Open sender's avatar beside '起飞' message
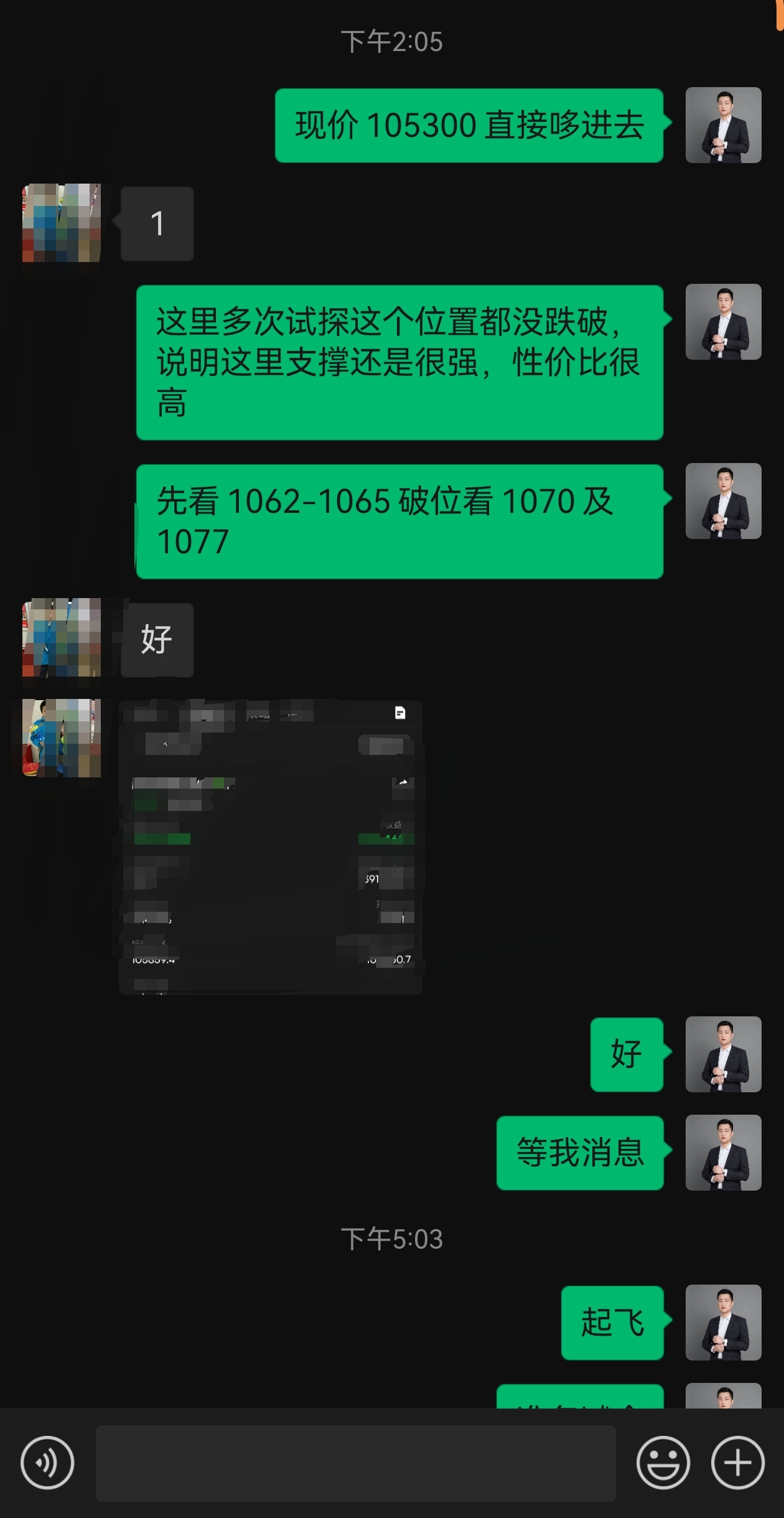784x1518 pixels. tap(723, 1322)
